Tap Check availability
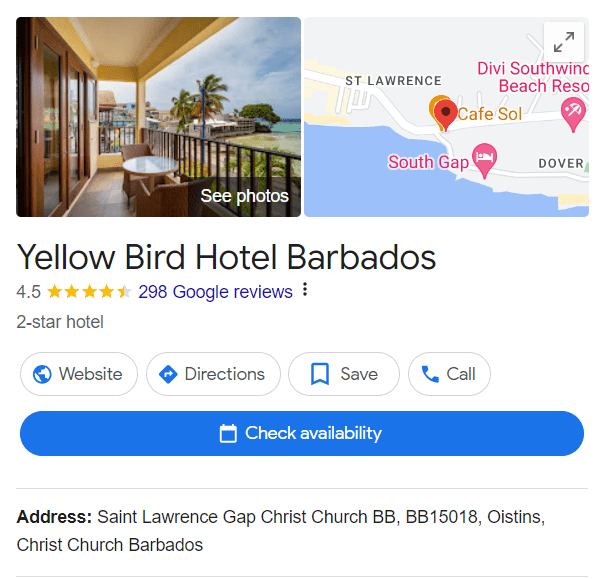Image resolution: width=605 pixels, height=579 pixels. tap(301, 433)
